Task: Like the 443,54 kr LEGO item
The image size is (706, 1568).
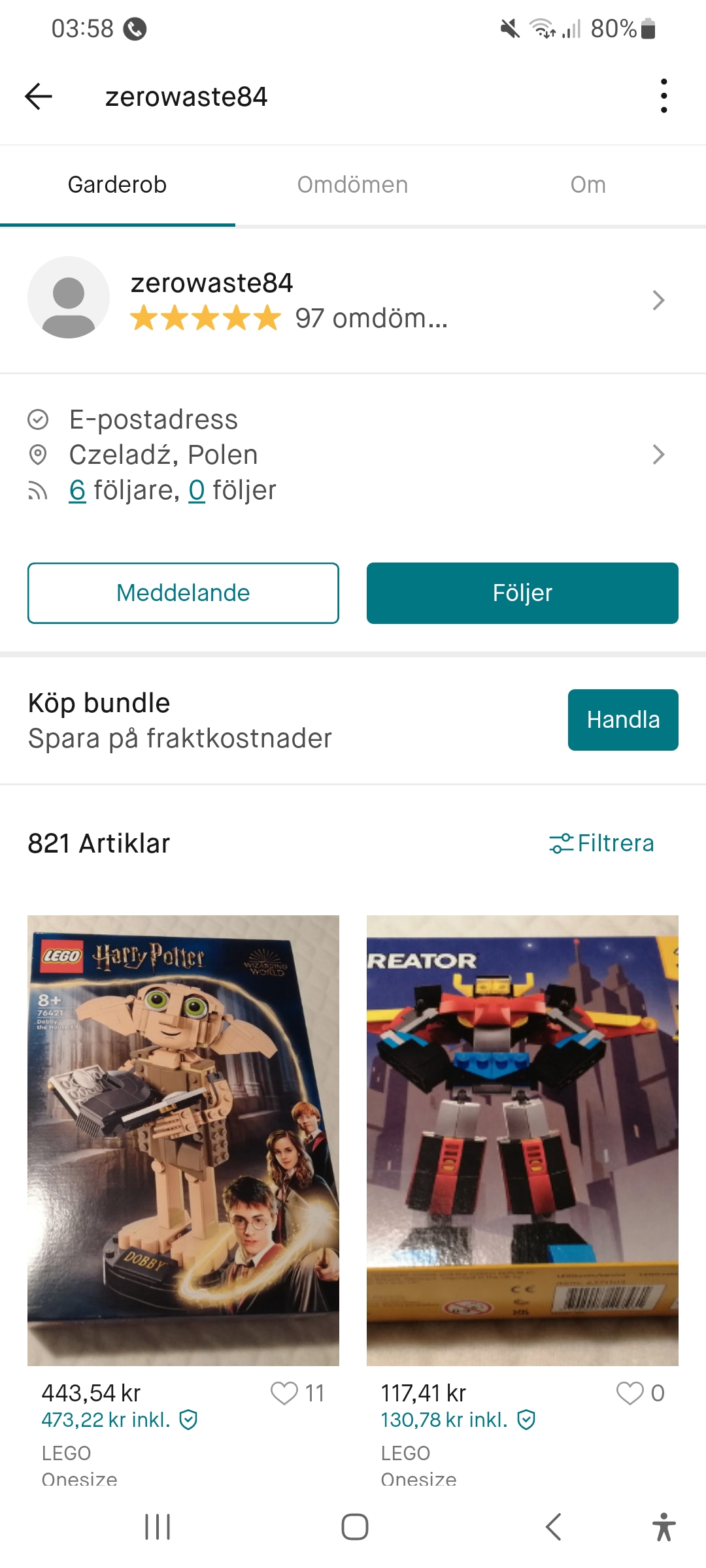Action: (x=284, y=1393)
